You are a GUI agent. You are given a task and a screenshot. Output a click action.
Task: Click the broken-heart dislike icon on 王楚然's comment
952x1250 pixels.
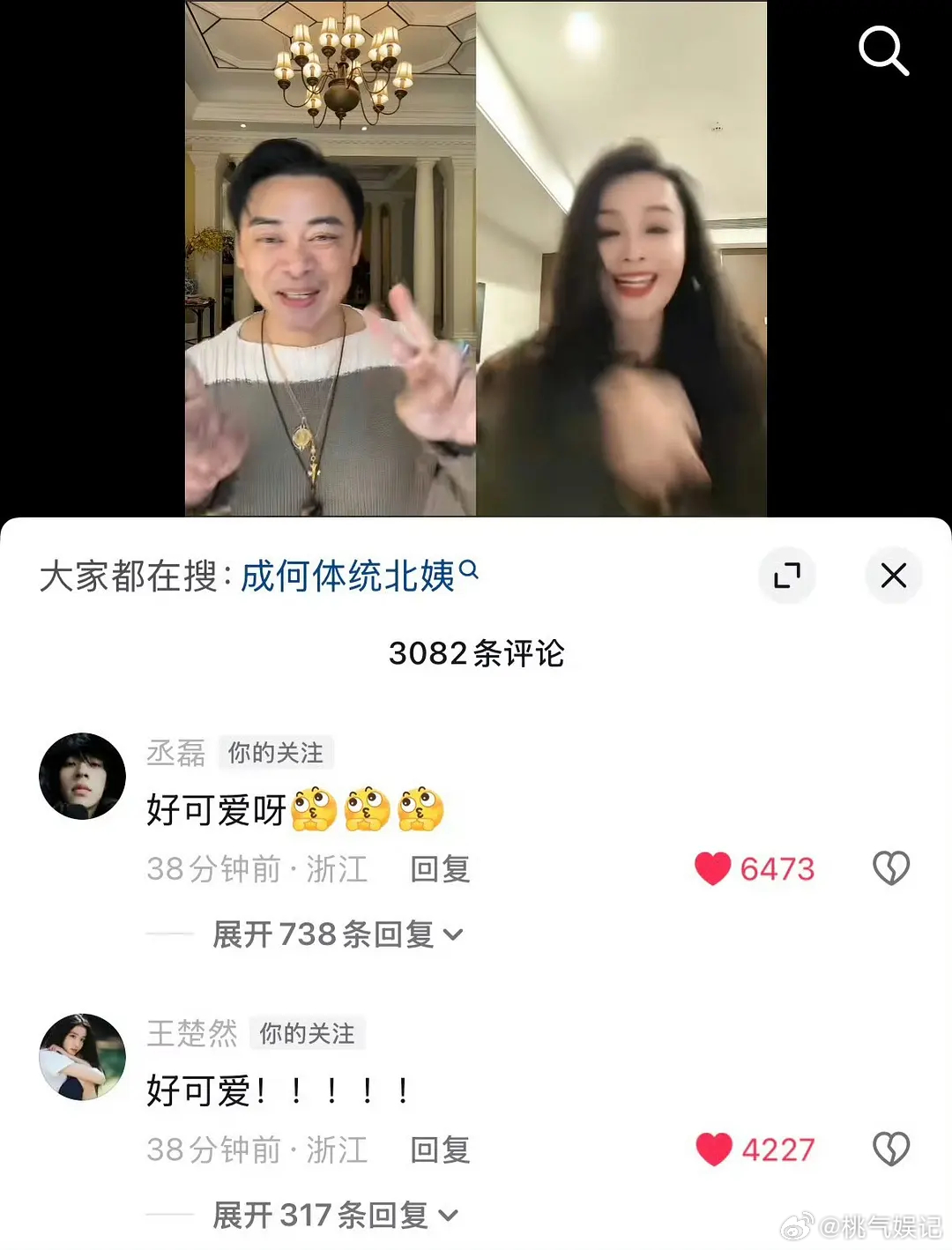coord(891,1150)
